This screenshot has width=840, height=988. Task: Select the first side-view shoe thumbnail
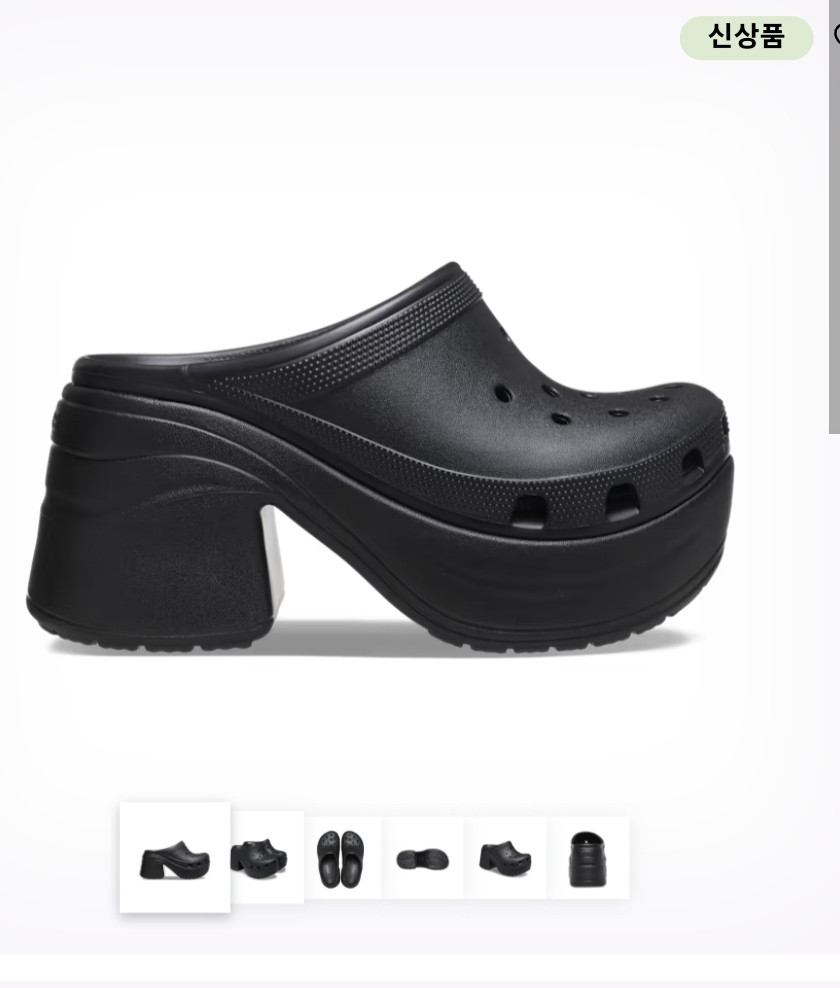point(175,857)
